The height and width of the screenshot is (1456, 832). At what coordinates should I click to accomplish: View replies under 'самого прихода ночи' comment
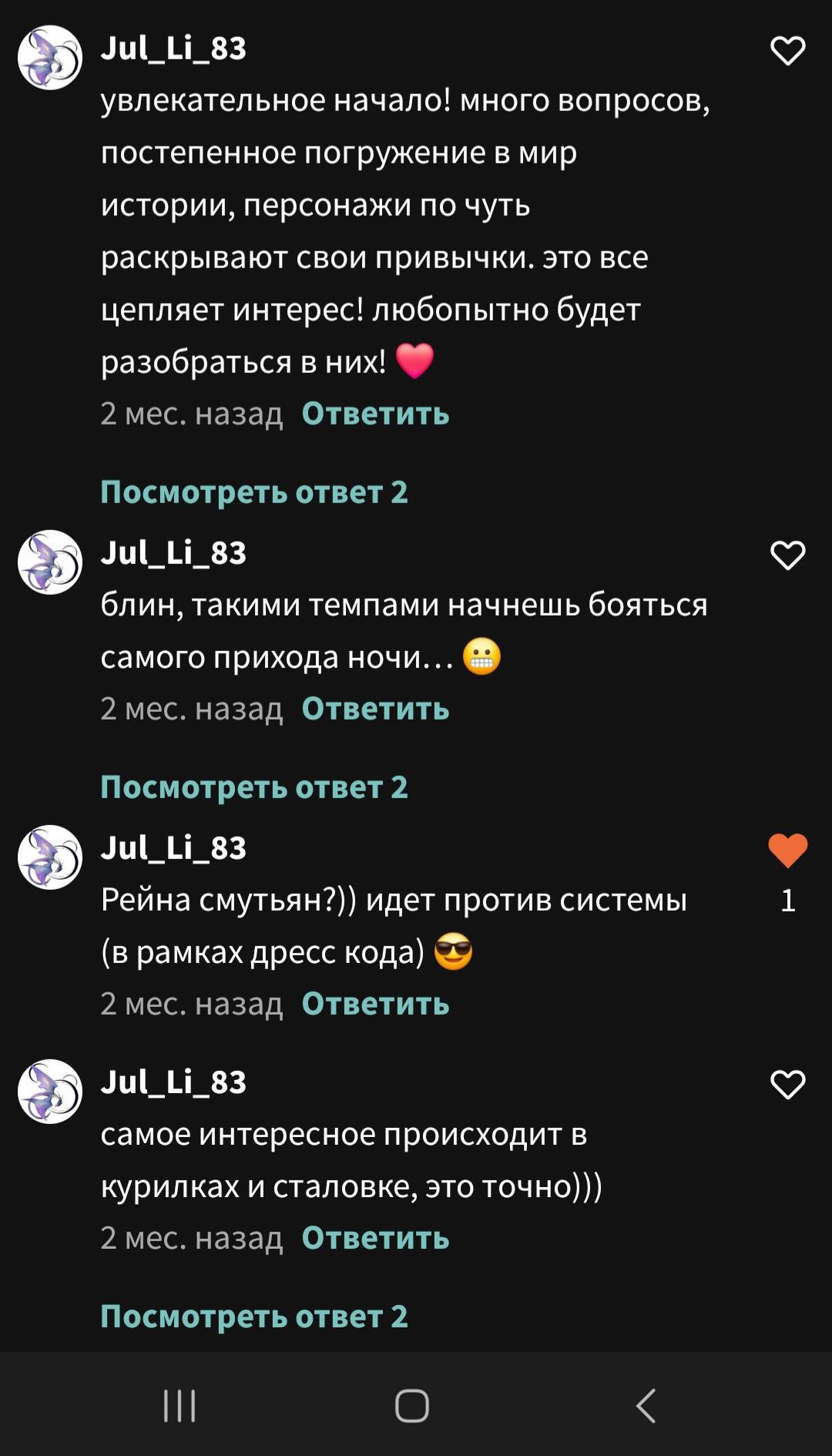coord(253,787)
